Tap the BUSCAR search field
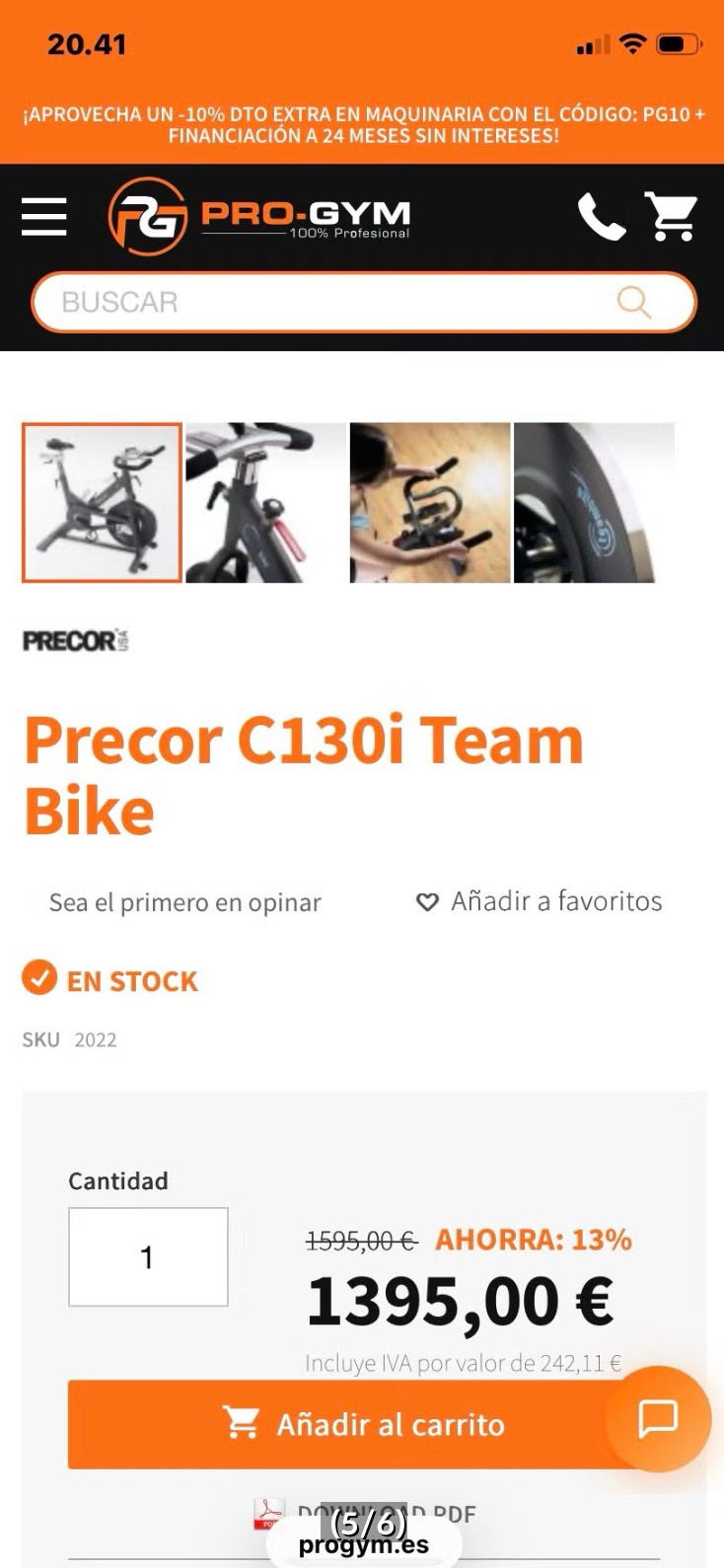Screen dimensions: 724x1568 (364, 302)
